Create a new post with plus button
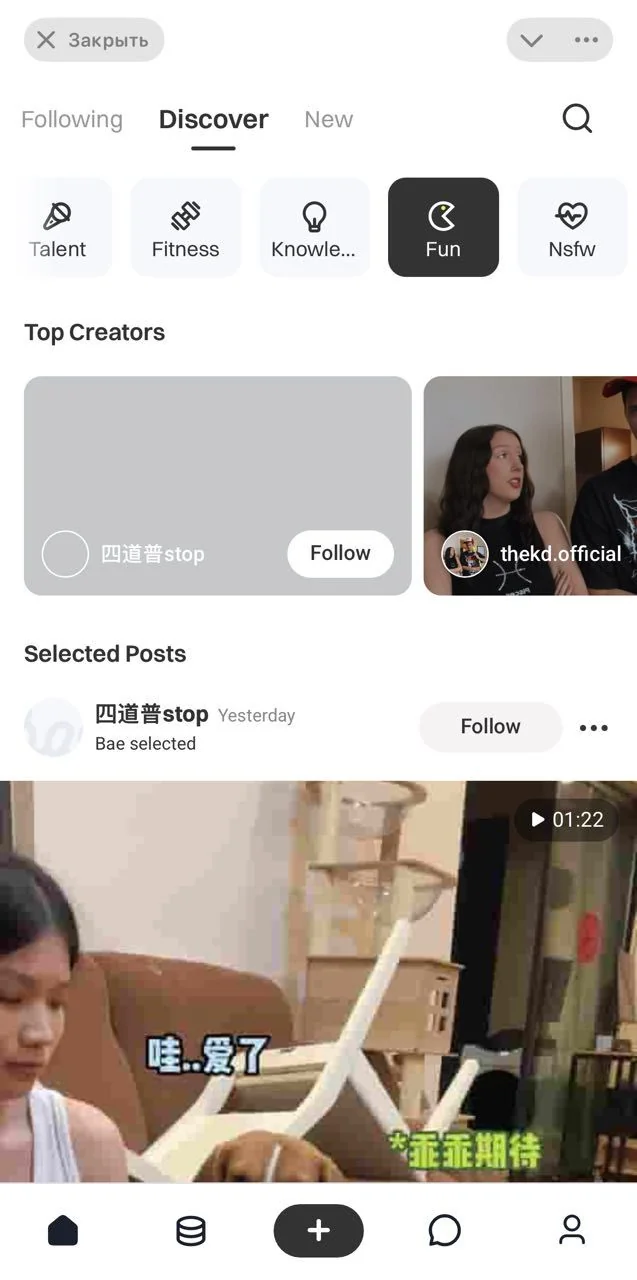This screenshot has height=1280, width=637. 318,1230
